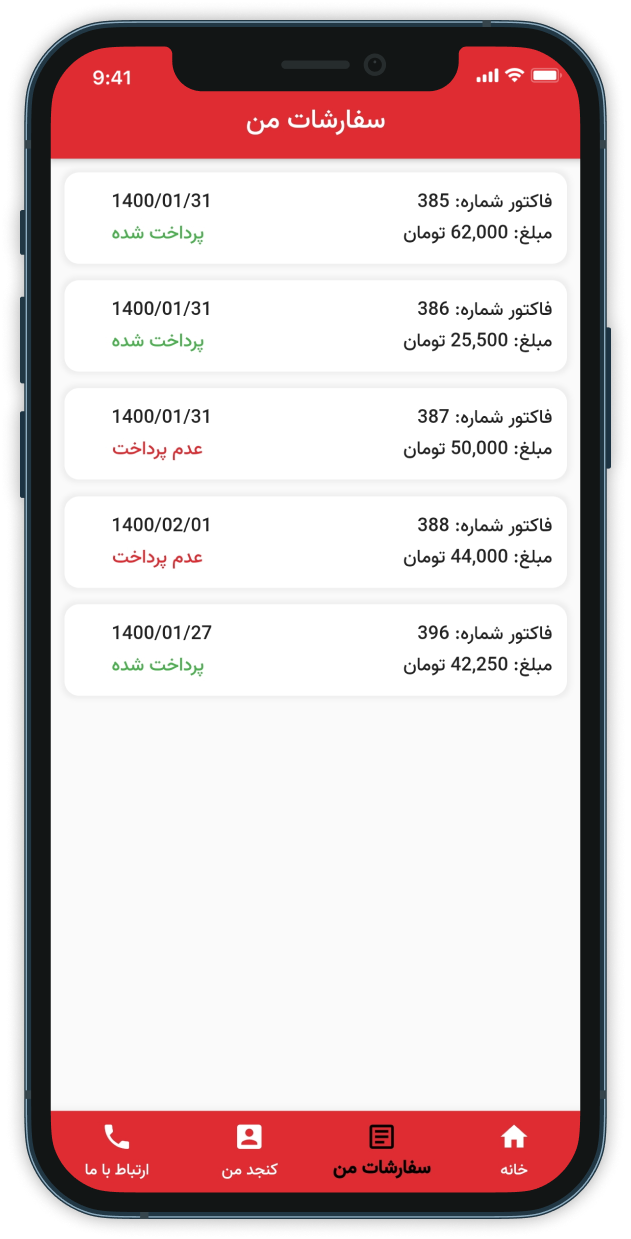Open invoice number 387 order card

[315, 433]
